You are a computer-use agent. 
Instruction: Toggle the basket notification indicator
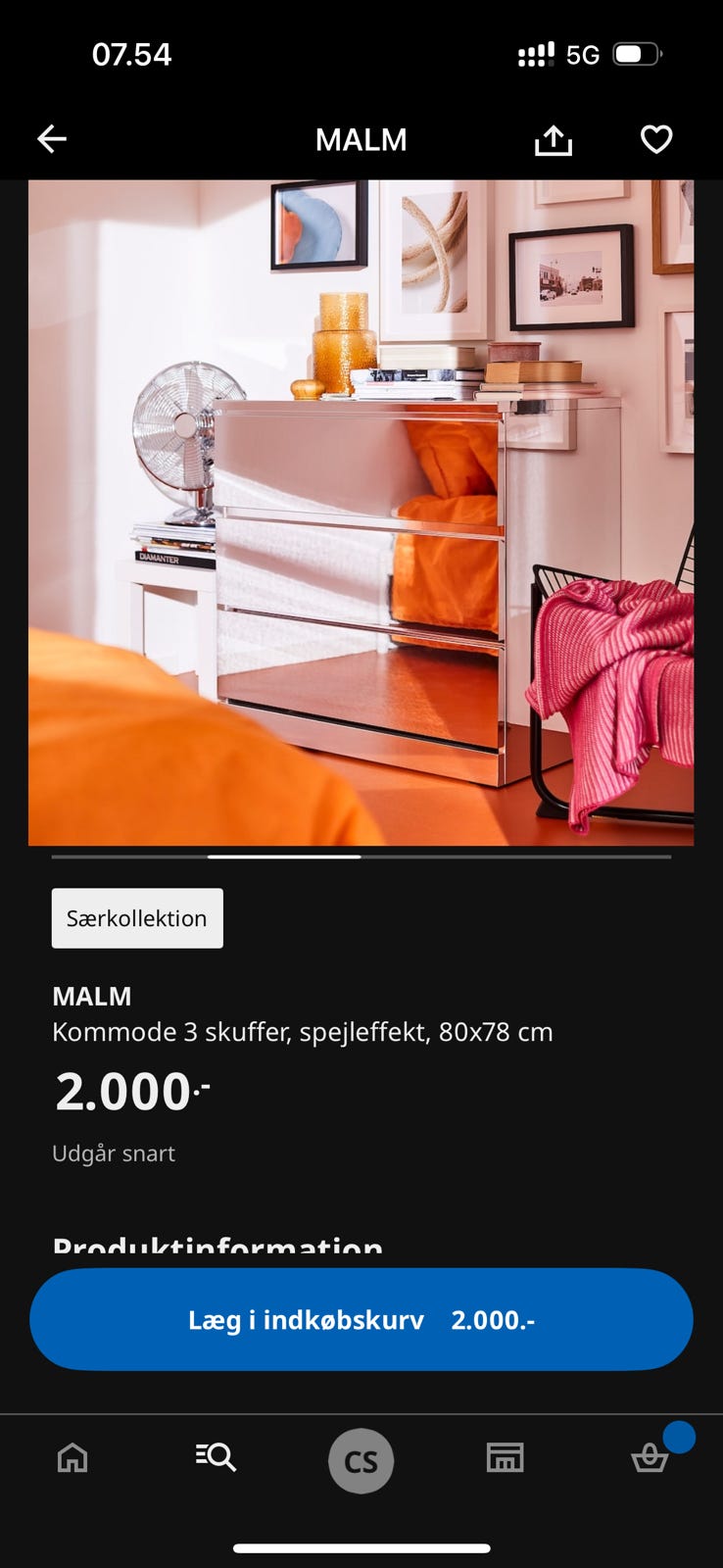coord(677,1438)
